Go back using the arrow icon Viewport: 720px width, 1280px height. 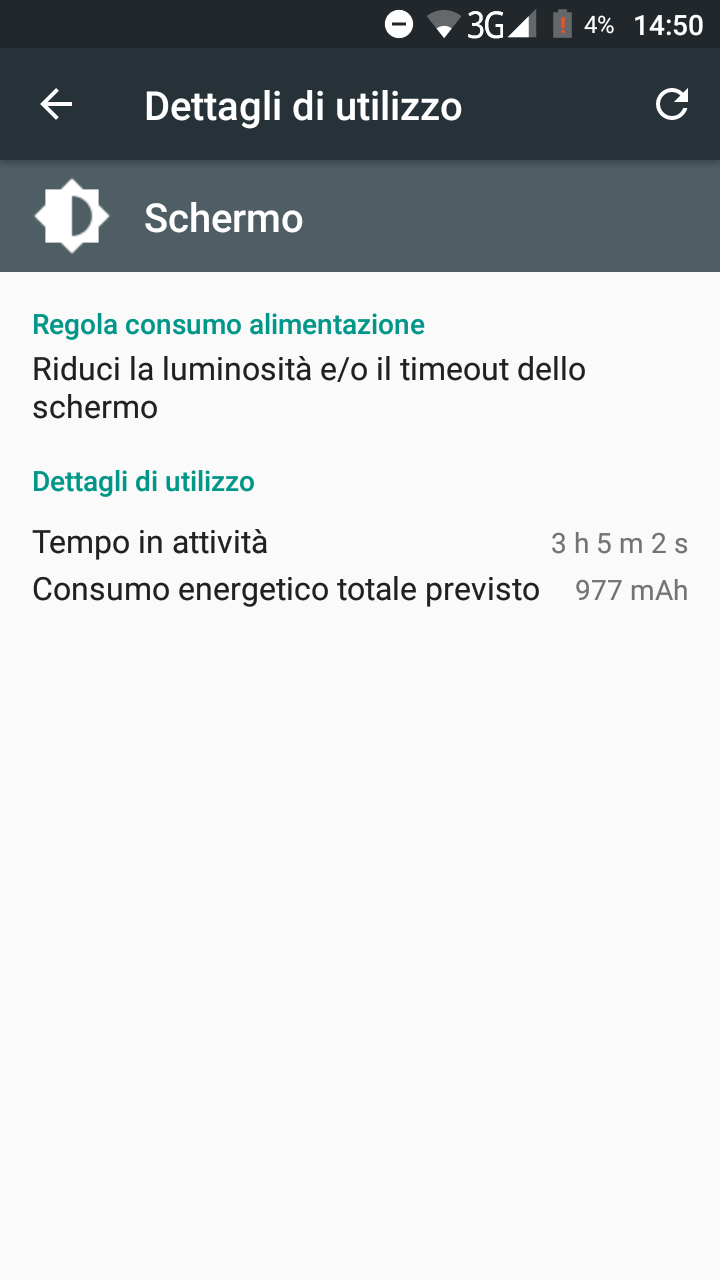pyautogui.click(x=56, y=104)
